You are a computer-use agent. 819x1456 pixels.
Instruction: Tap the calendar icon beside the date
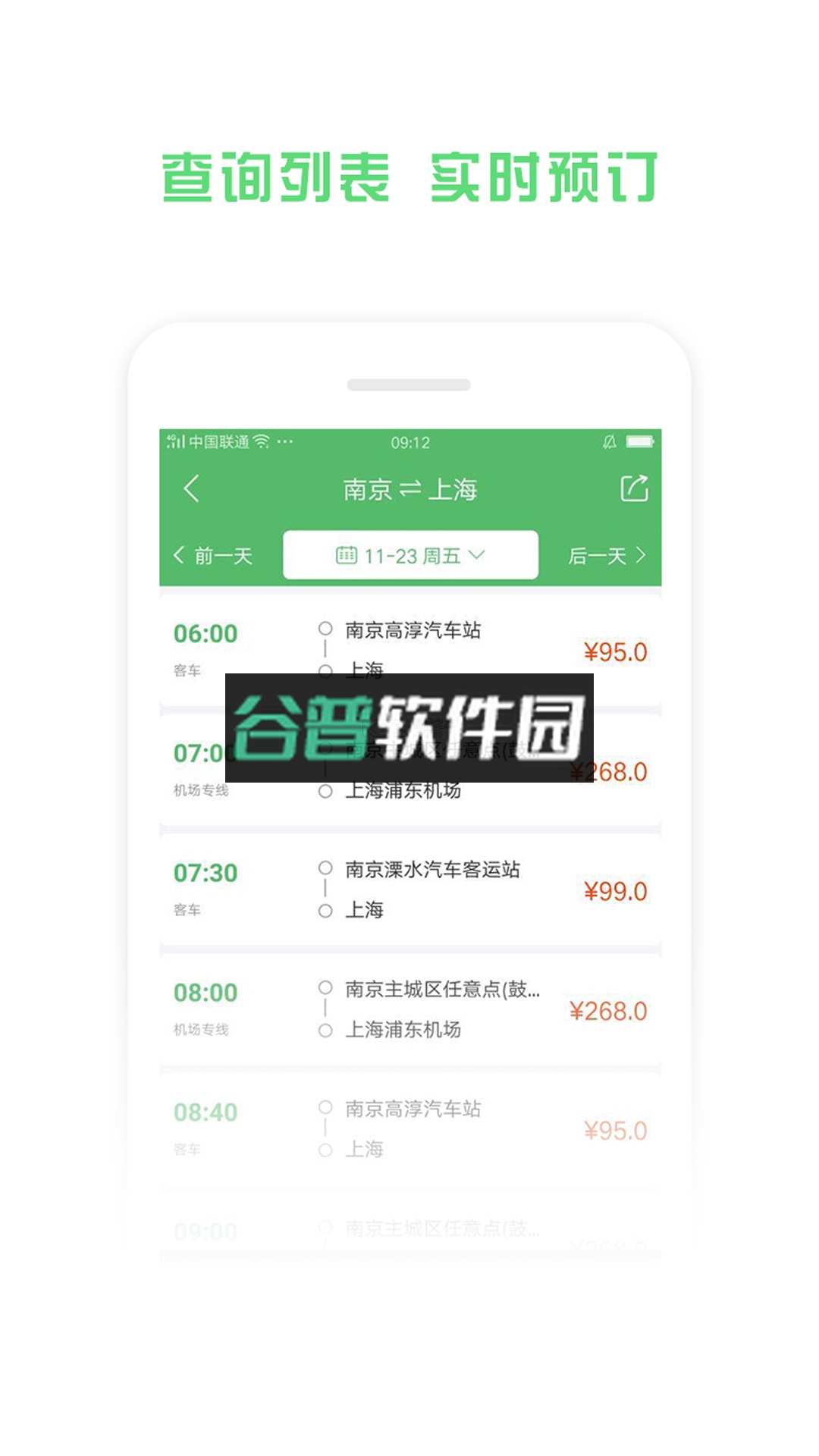(x=348, y=554)
